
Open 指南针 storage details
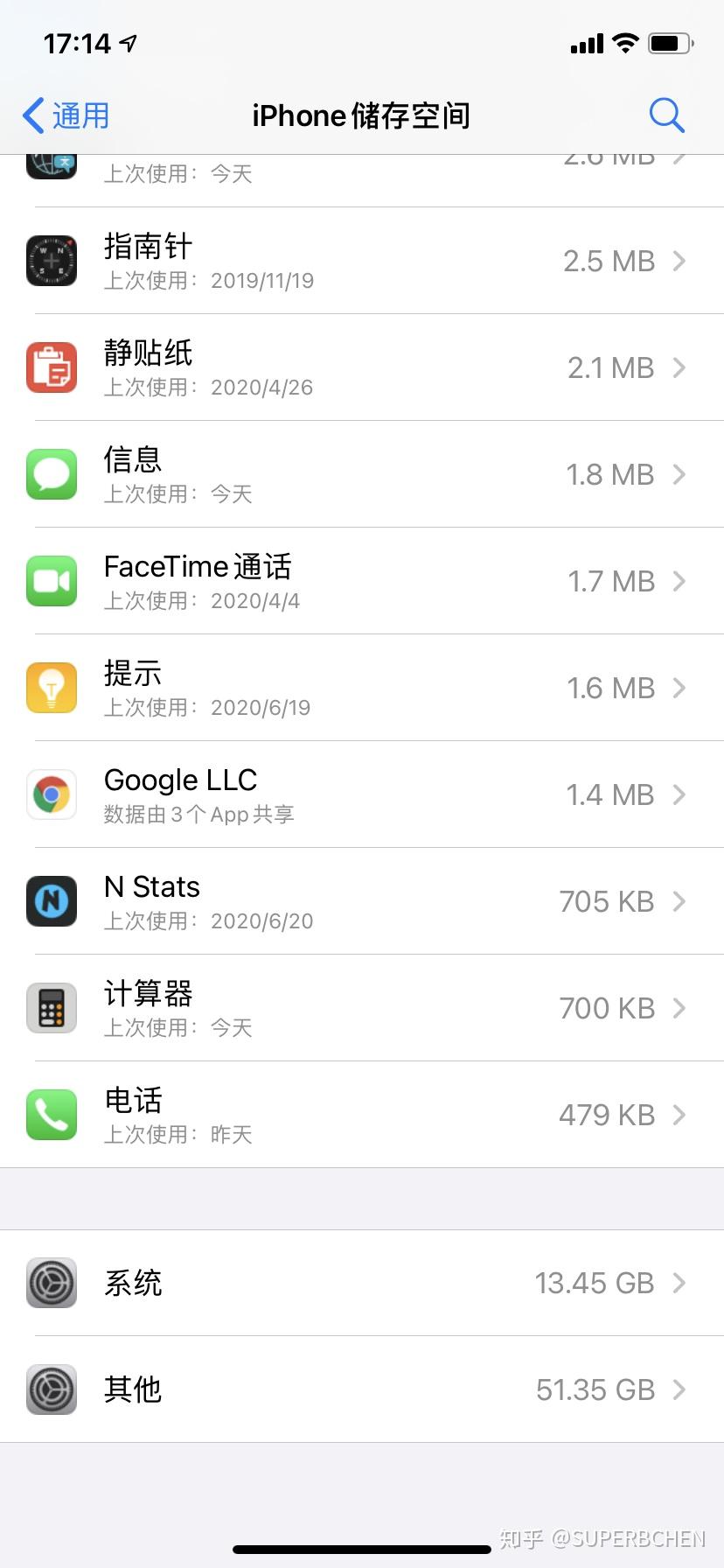[362, 261]
